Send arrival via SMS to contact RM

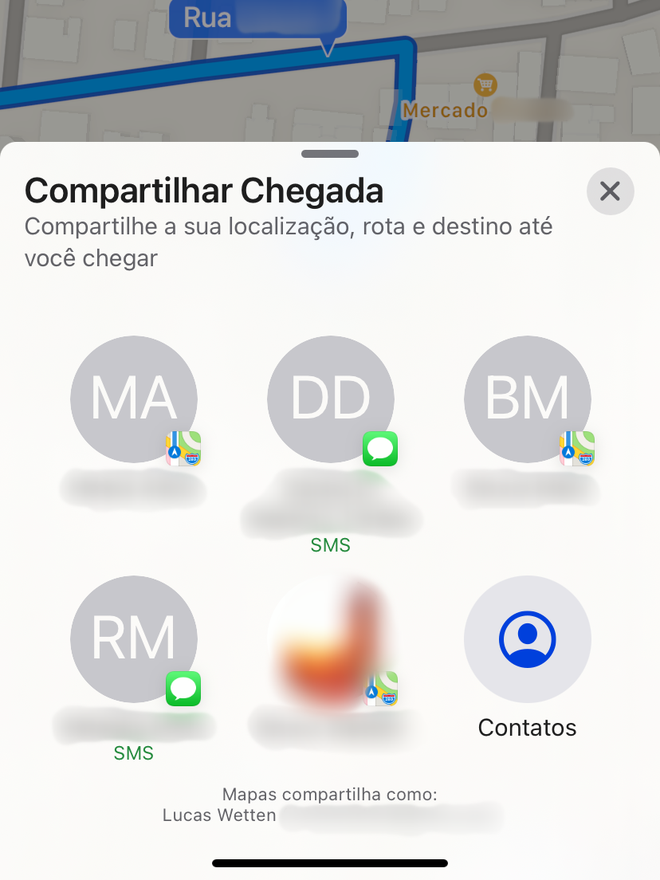(134, 639)
